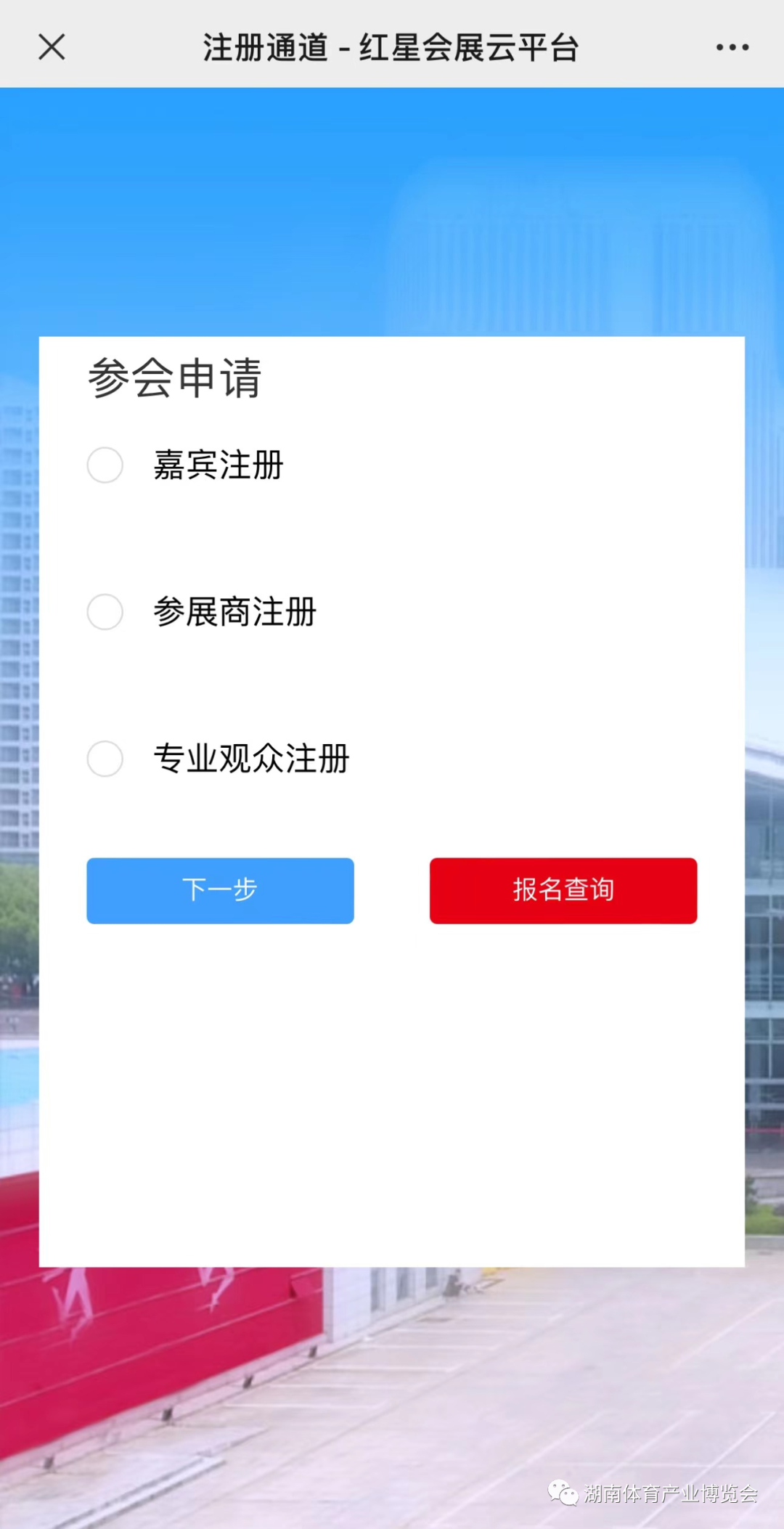Open 报名查询 registration lookup
This screenshot has height=1529, width=784.
[x=563, y=891]
